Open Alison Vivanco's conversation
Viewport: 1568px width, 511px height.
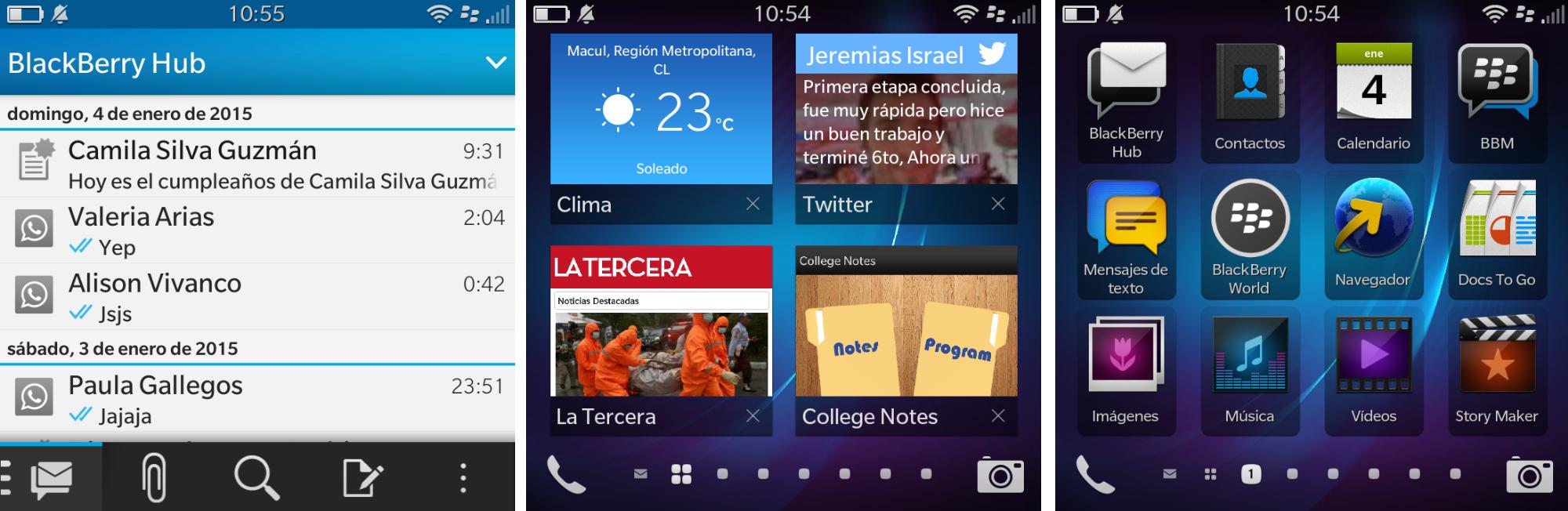[x=259, y=297]
